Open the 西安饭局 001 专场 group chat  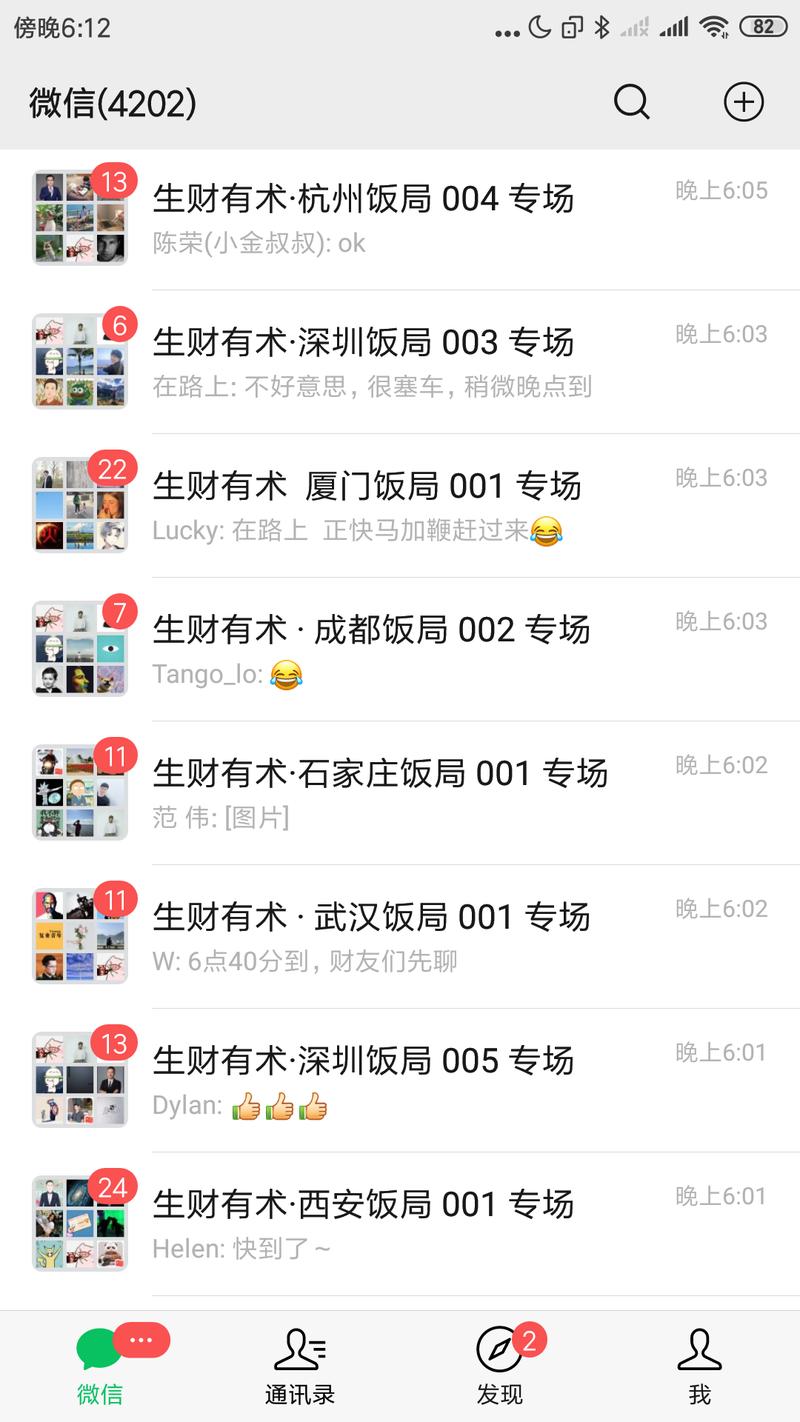pos(400,1223)
